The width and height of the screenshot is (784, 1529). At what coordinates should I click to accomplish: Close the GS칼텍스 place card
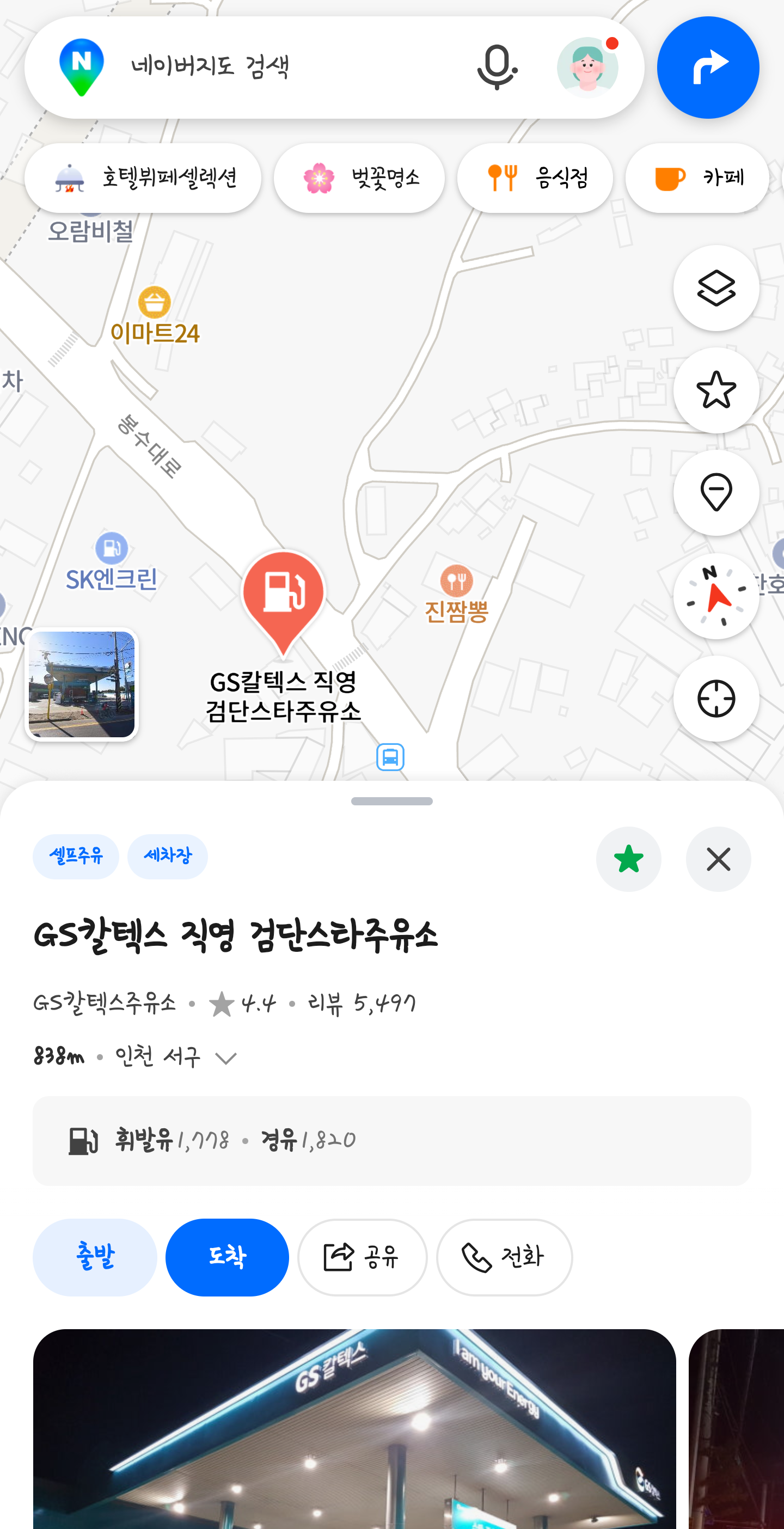pos(718,859)
